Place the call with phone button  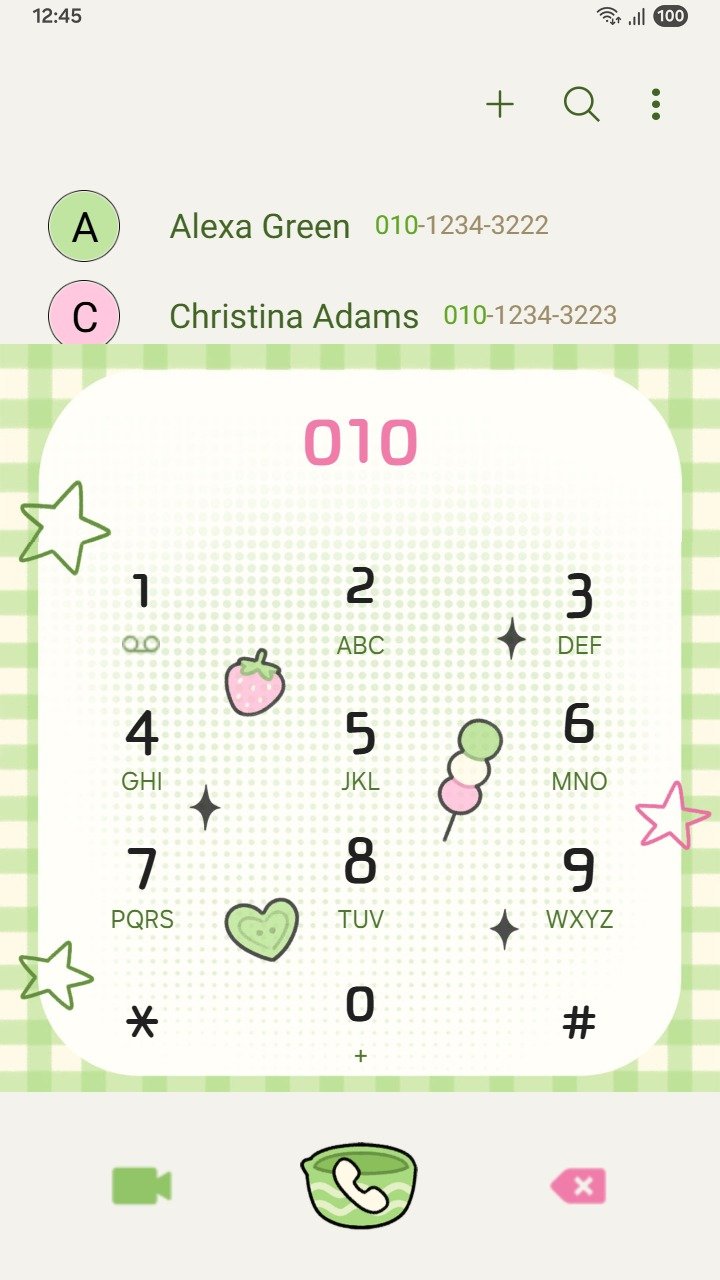[359, 1186]
